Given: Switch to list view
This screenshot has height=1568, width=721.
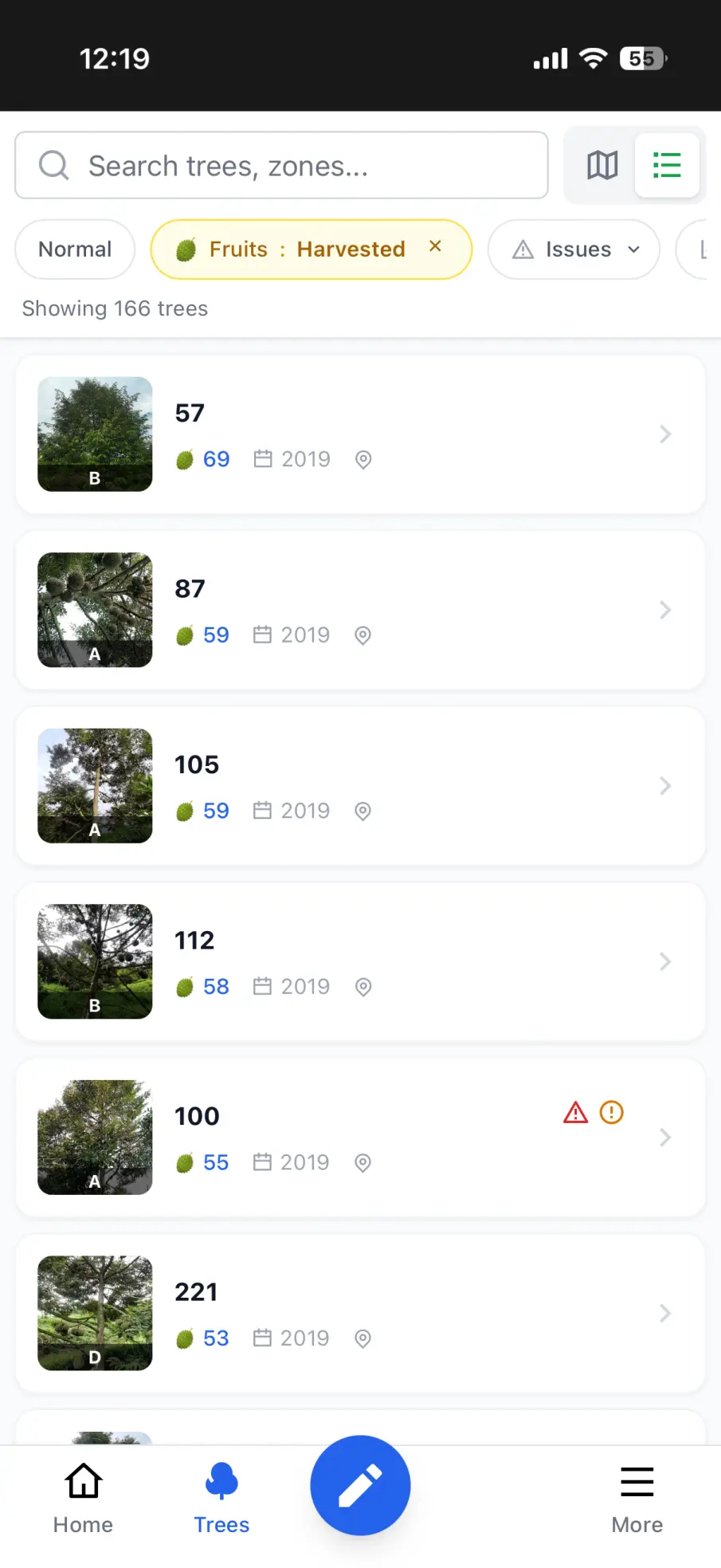Looking at the screenshot, I should (667, 166).
